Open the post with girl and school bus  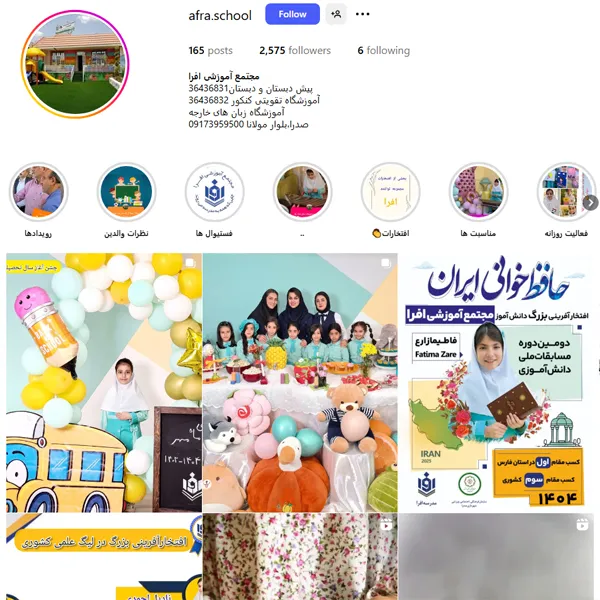click(x=103, y=381)
